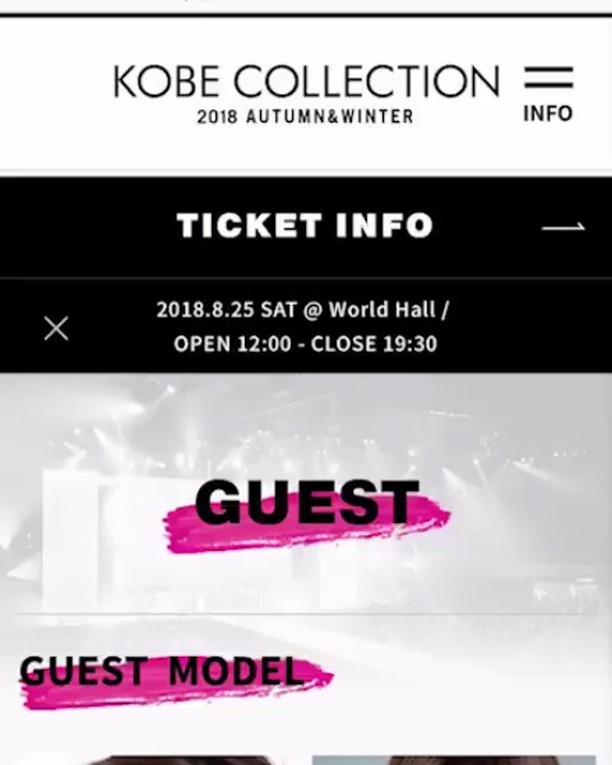Dismiss the event date and venue bar
The height and width of the screenshot is (765, 612).
(56, 327)
